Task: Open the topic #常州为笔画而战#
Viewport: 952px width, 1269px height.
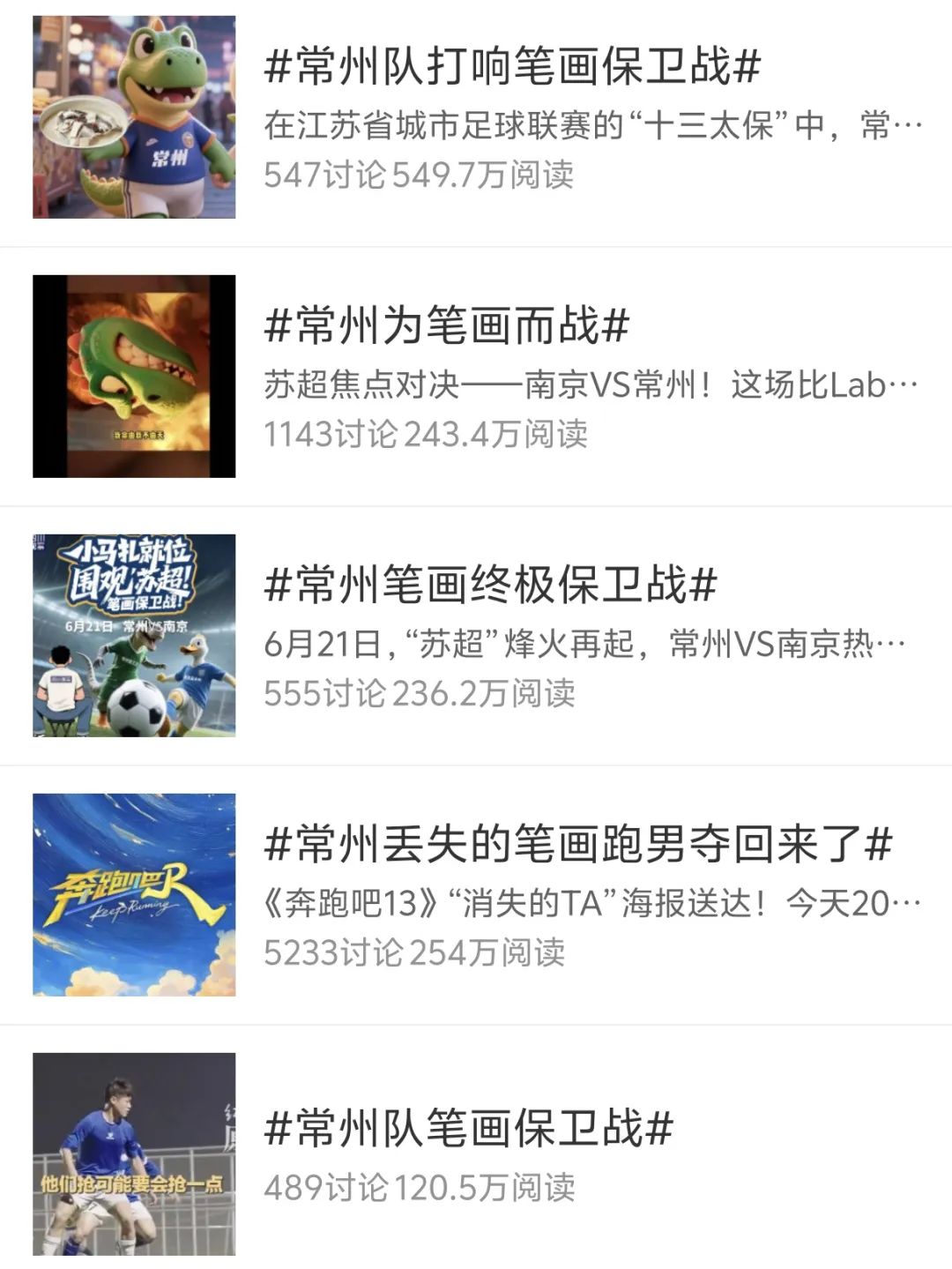Action: pos(446,325)
